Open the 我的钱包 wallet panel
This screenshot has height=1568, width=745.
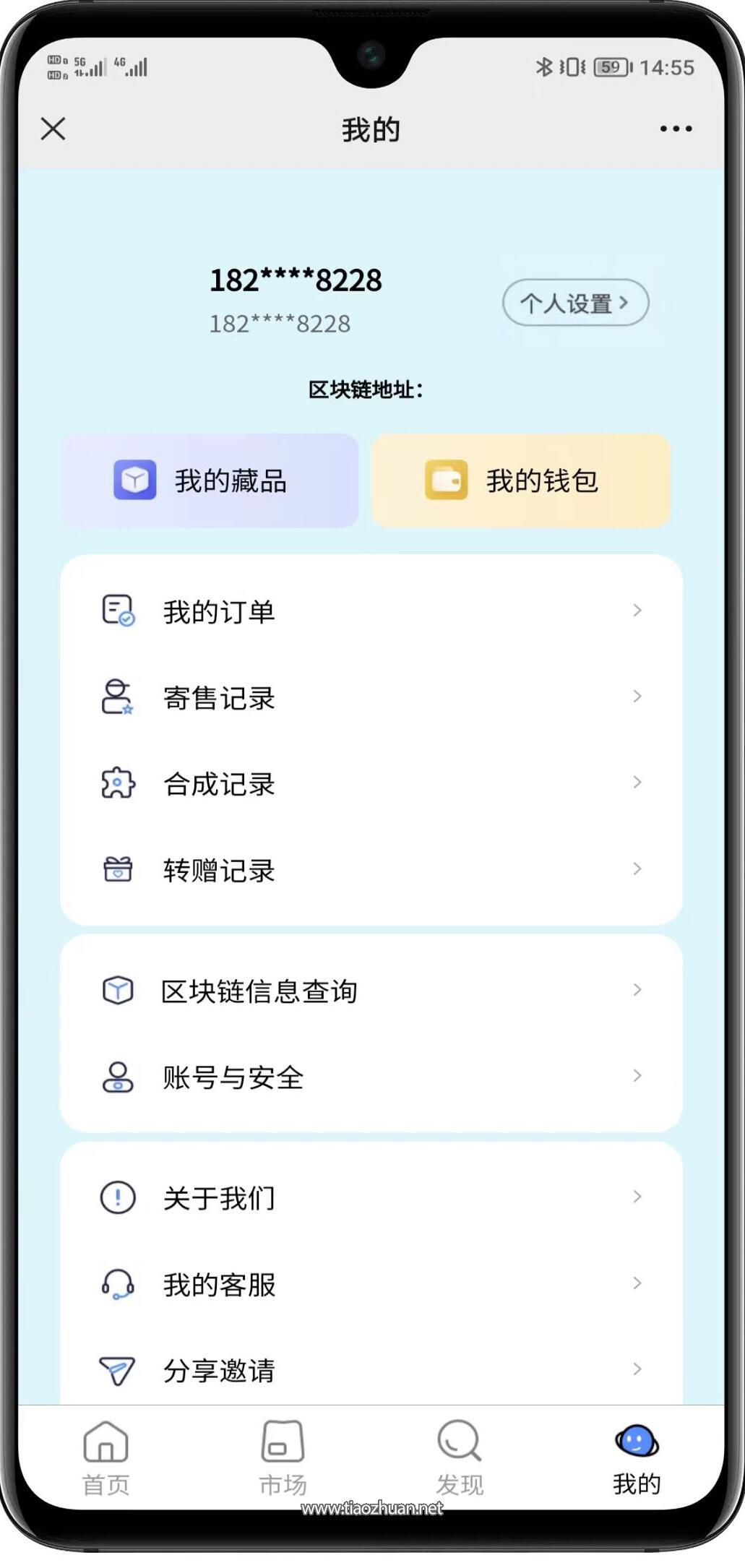(x=520, y=479)
